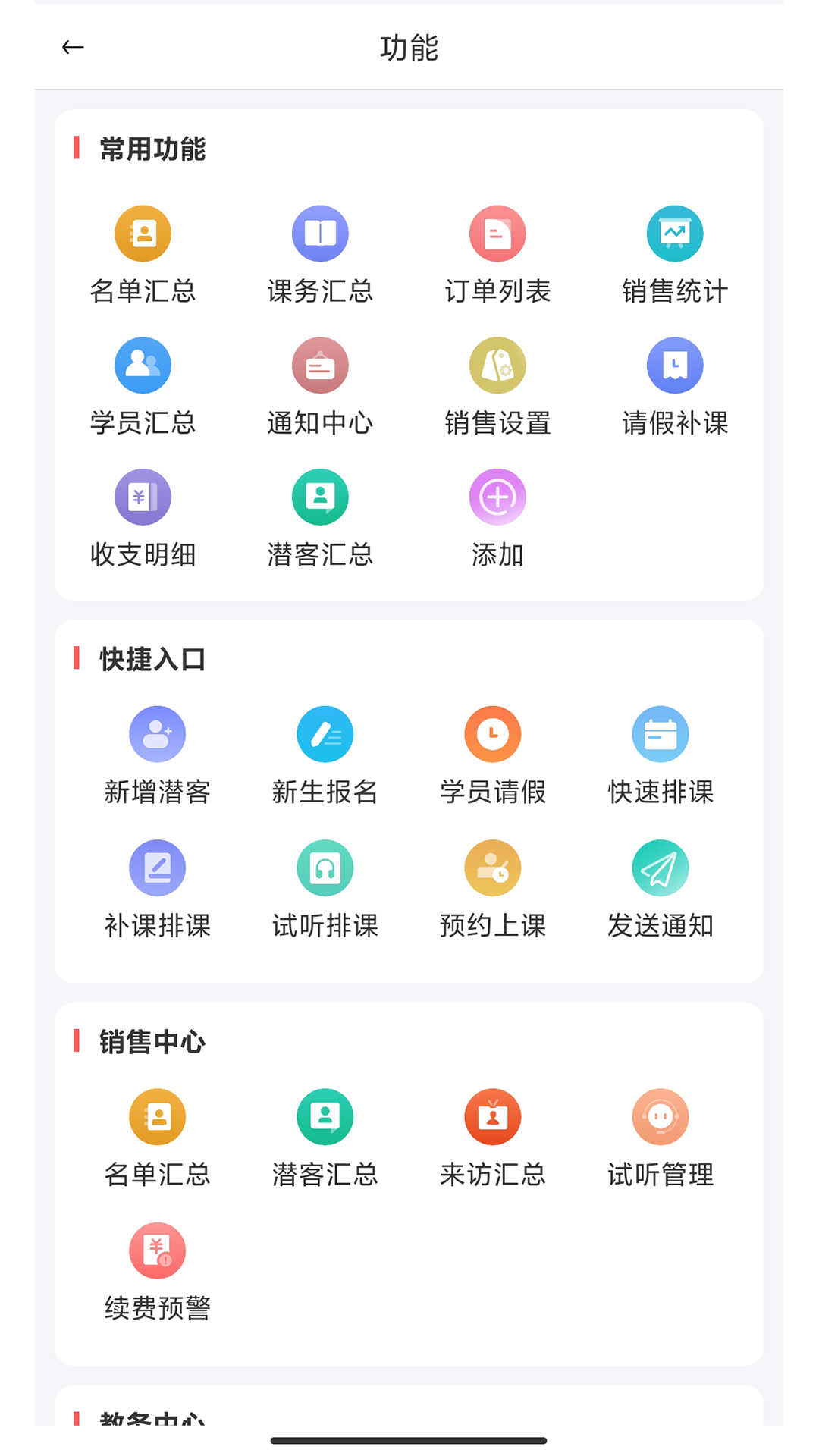The image size is (819, 1456).
Task: Tap the 添加 plus button to add function
Action: coord(497,497)
